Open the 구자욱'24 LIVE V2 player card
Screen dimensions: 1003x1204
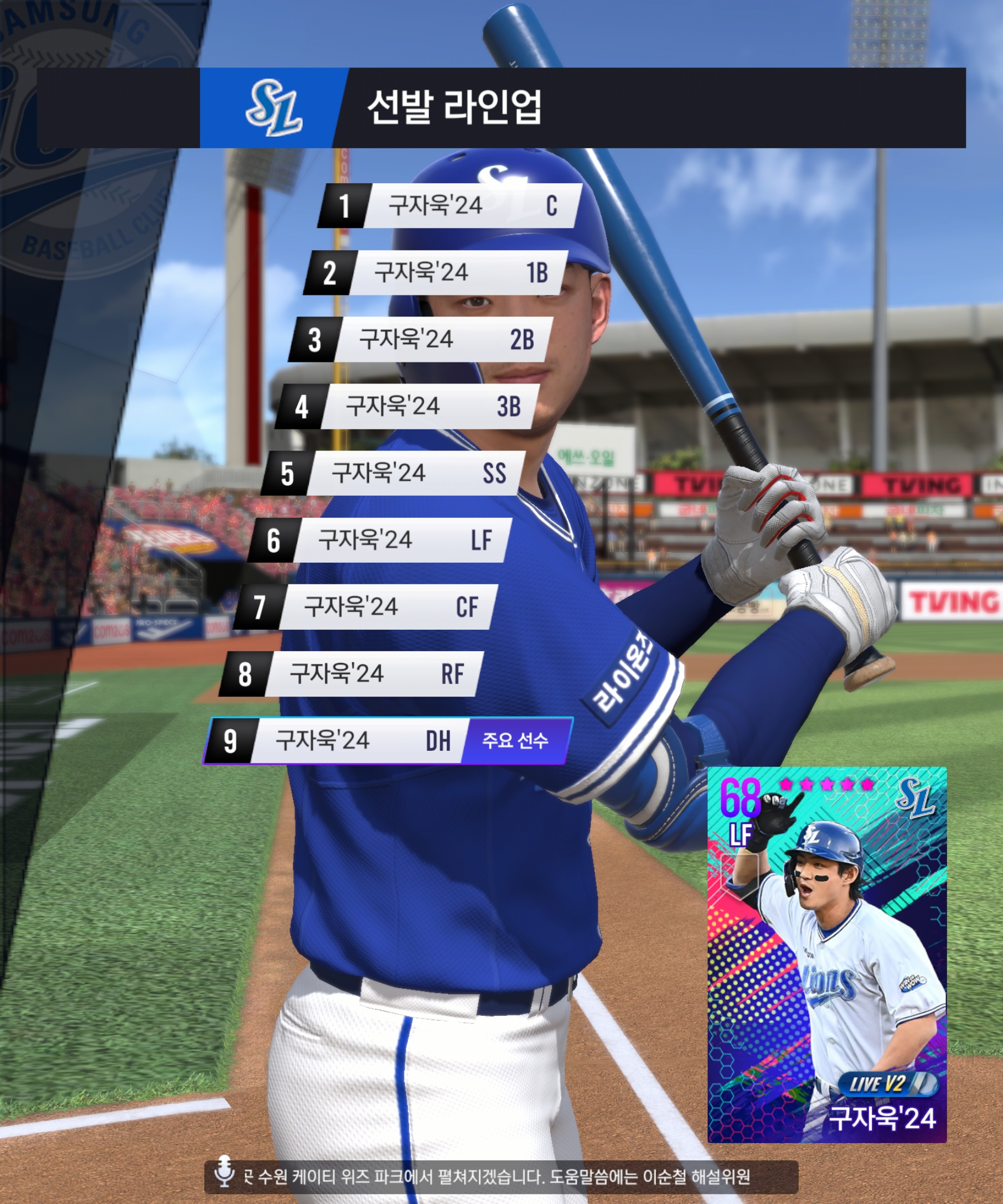[x=826, y=954]
